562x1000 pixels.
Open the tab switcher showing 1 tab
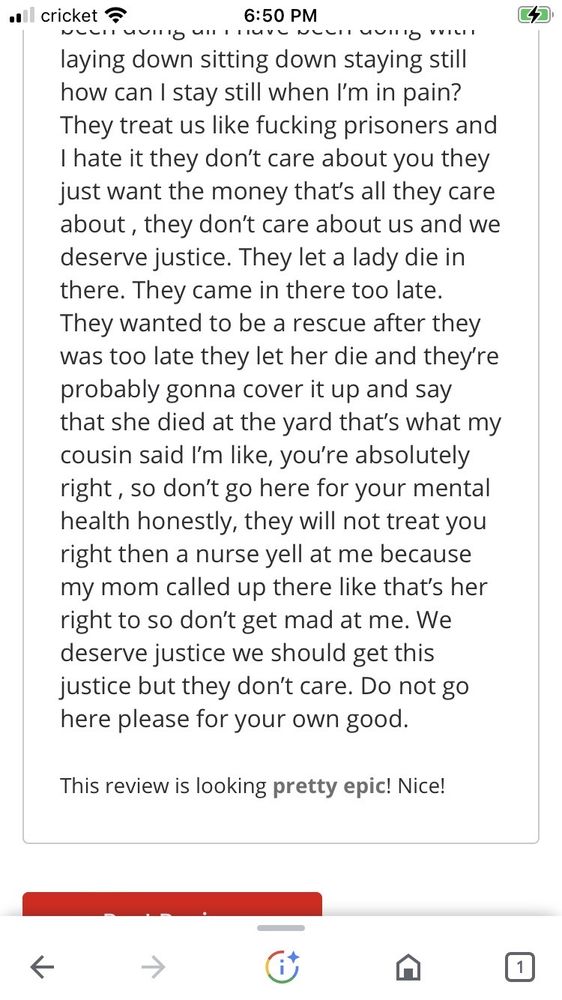[x=520, y=967]
